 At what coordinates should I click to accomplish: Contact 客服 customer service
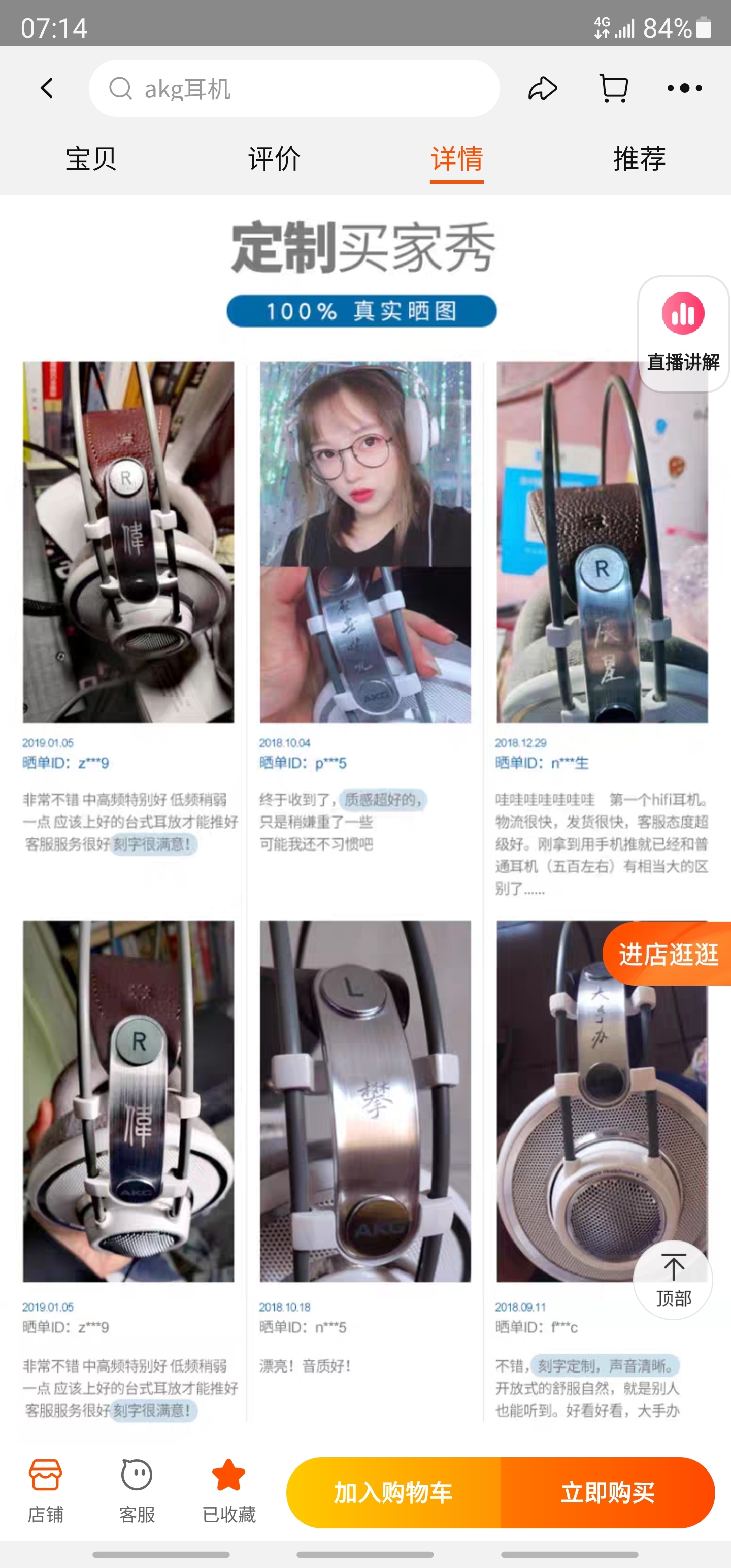pyautogui.click(x=137, y=1491)
